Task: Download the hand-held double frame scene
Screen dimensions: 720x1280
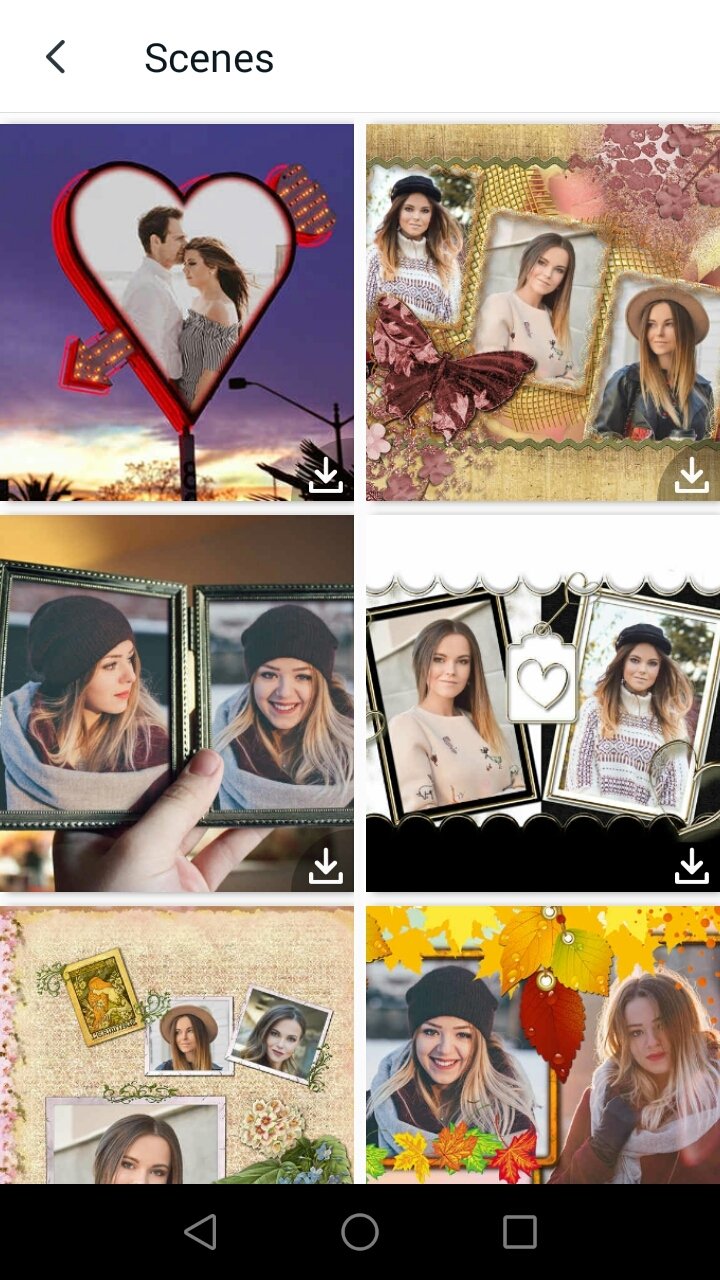Action: [x=326, y=866]
